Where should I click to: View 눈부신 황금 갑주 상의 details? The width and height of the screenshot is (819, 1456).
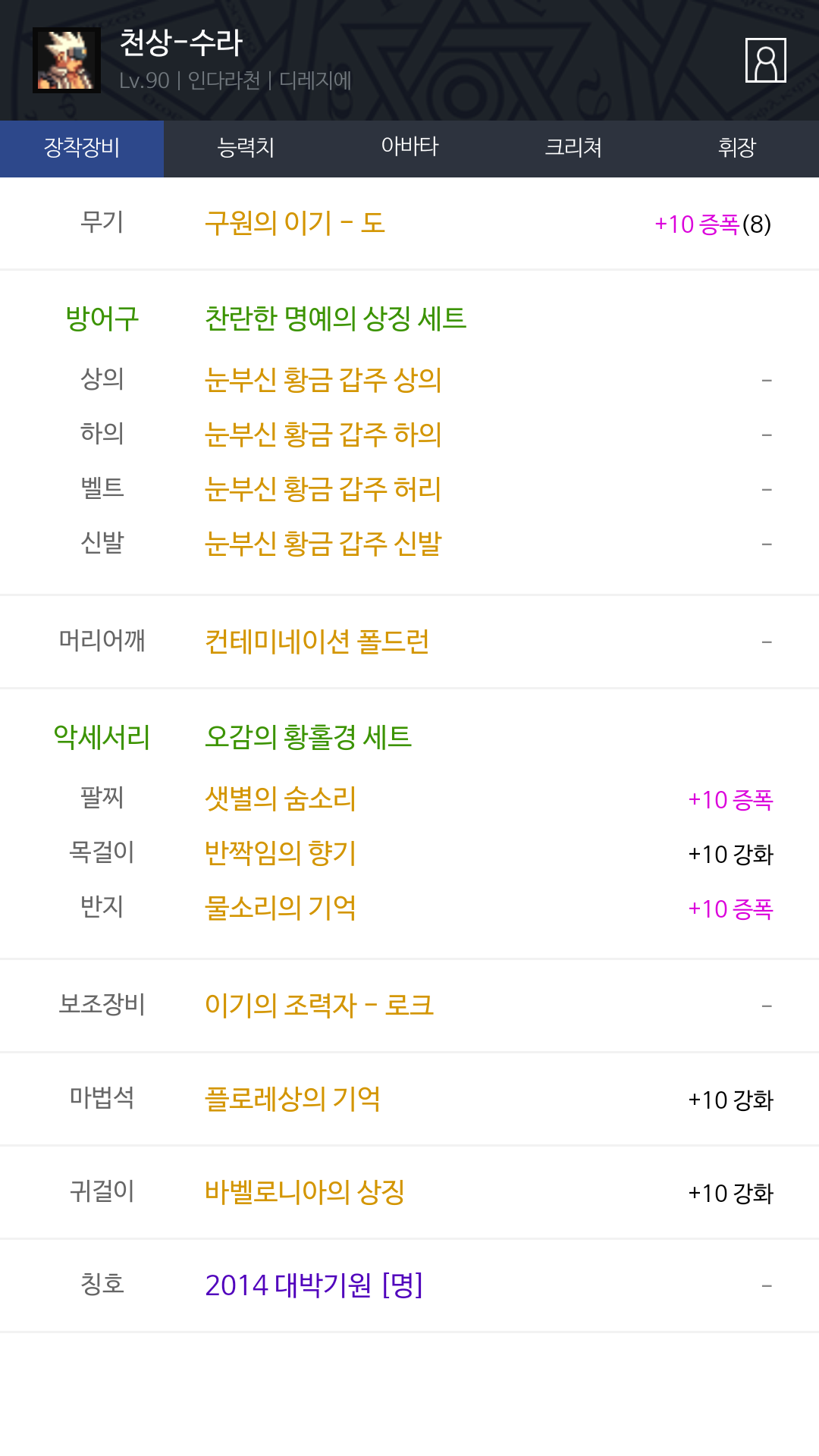323,379
